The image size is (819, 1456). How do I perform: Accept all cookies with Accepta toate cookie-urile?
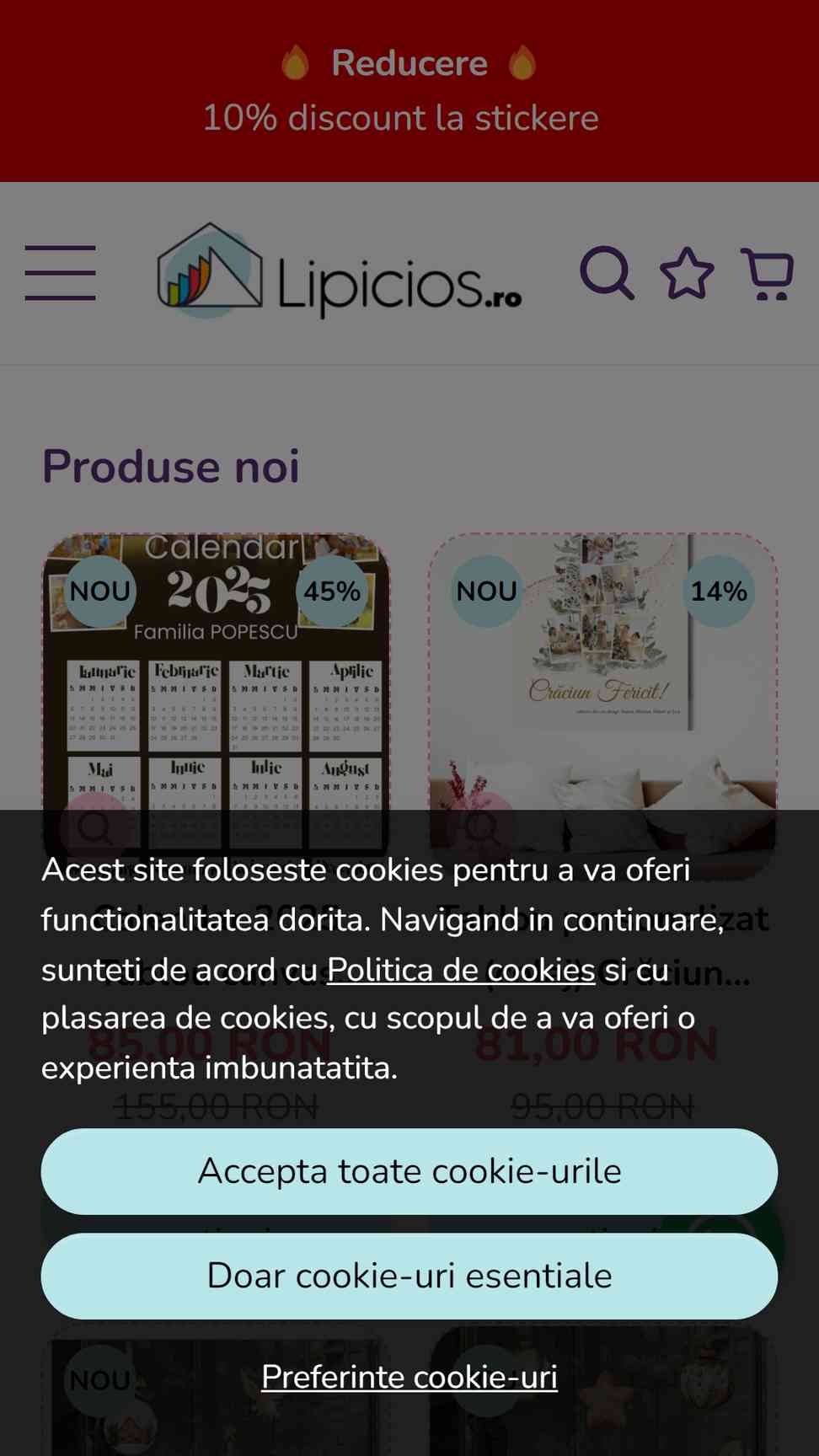coord(409,1171)
